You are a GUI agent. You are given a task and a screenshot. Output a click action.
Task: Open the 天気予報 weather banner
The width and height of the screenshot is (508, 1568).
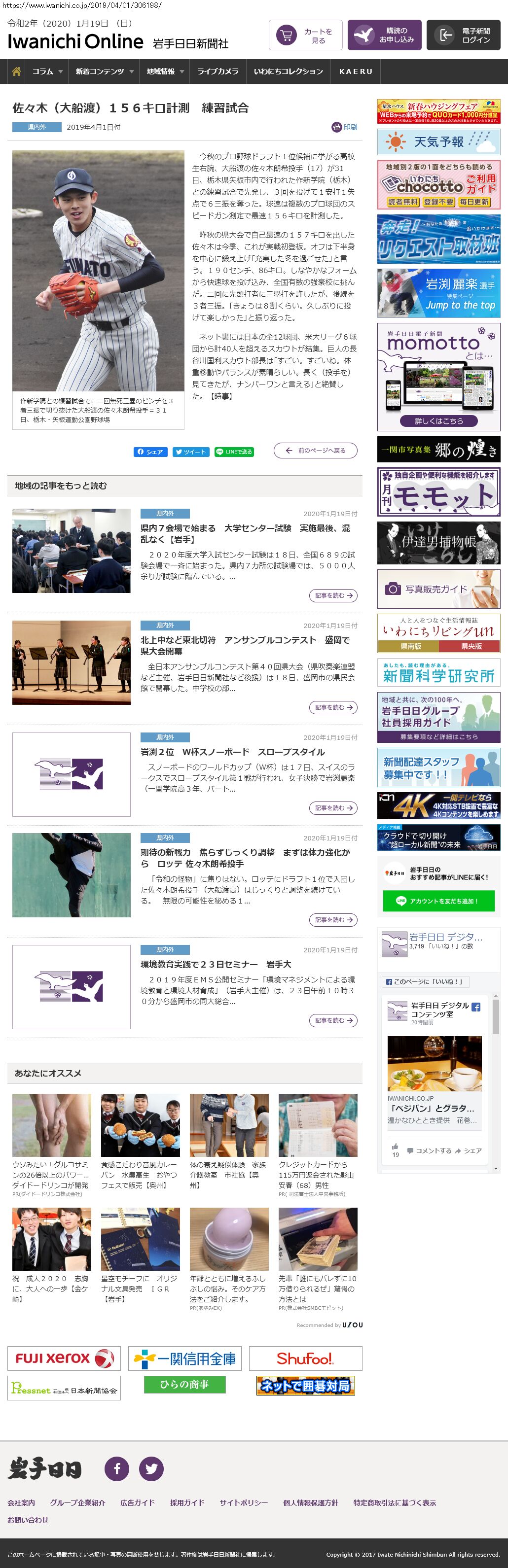pyautogui.click(x=438, y=142)
